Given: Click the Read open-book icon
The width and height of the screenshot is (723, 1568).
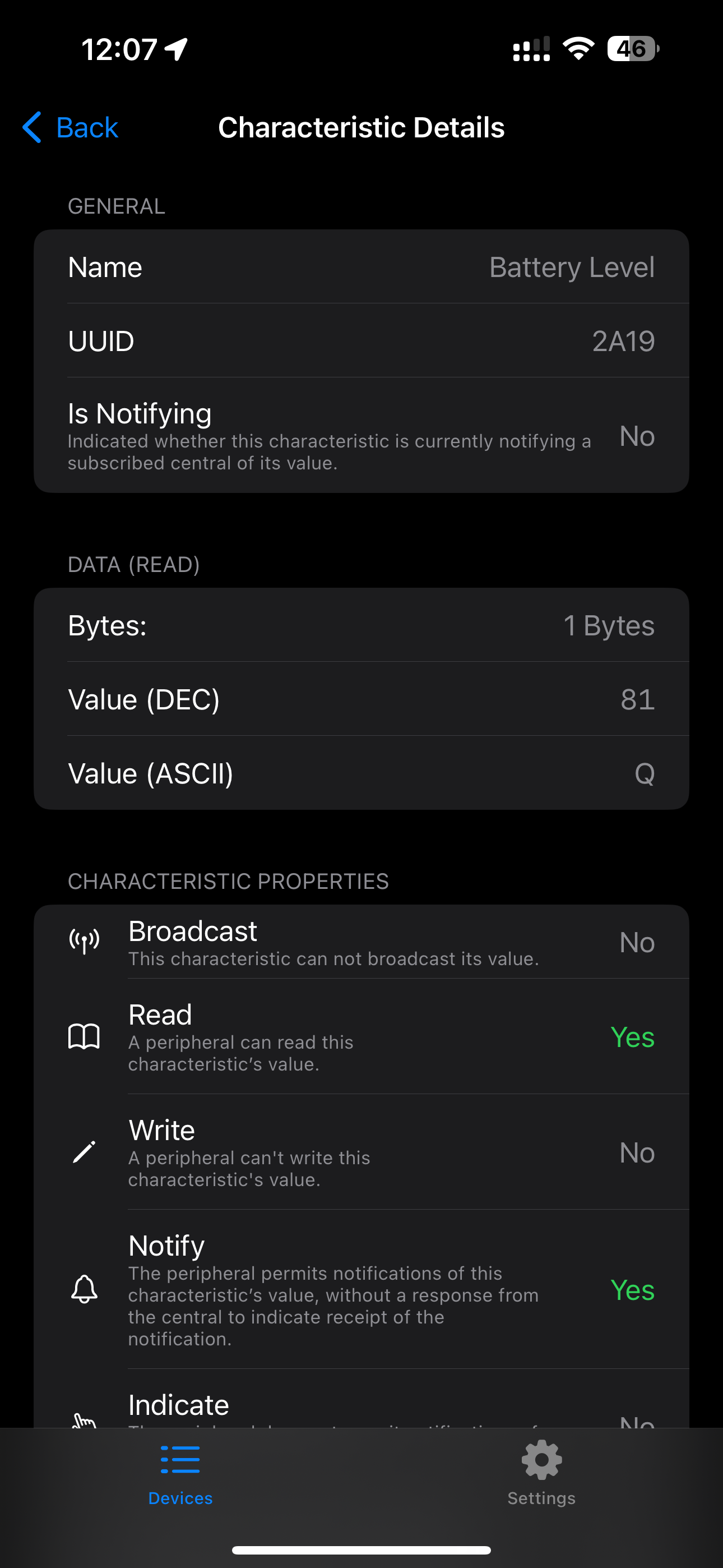Looking at the screenshot, I should click(85, 1038).
